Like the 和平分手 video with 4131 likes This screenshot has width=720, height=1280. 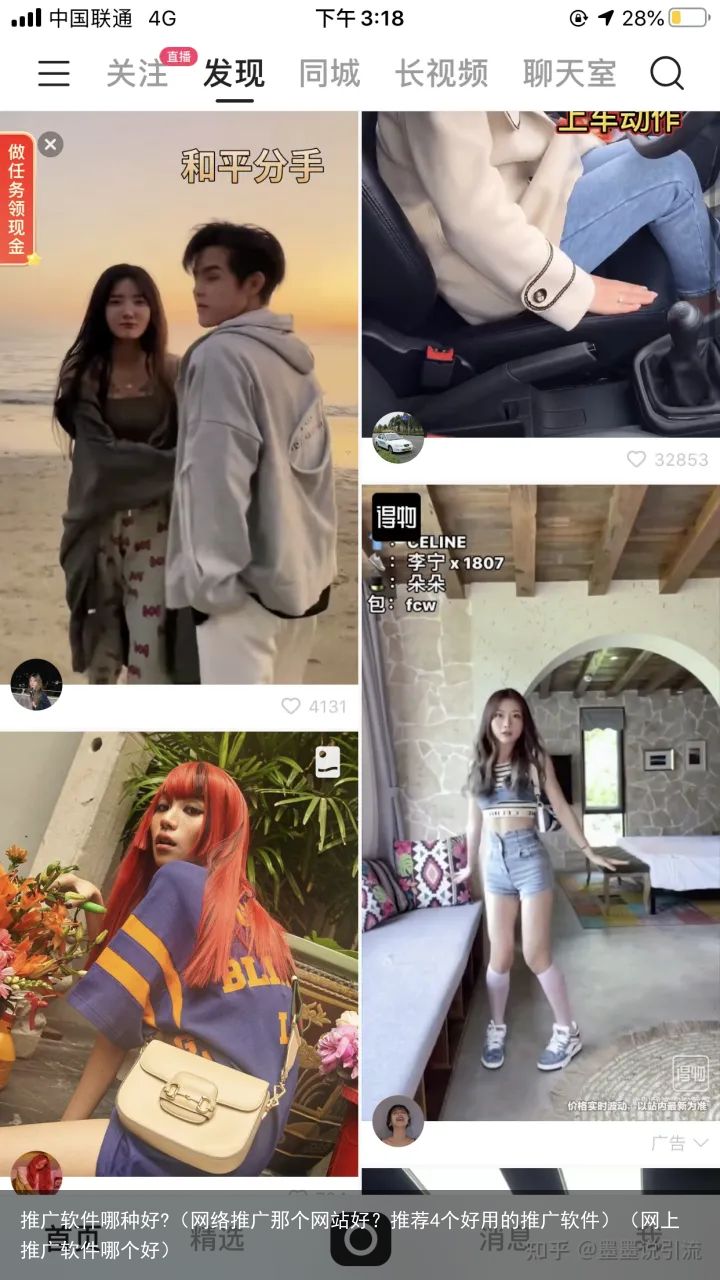click(x=291, y=706)
